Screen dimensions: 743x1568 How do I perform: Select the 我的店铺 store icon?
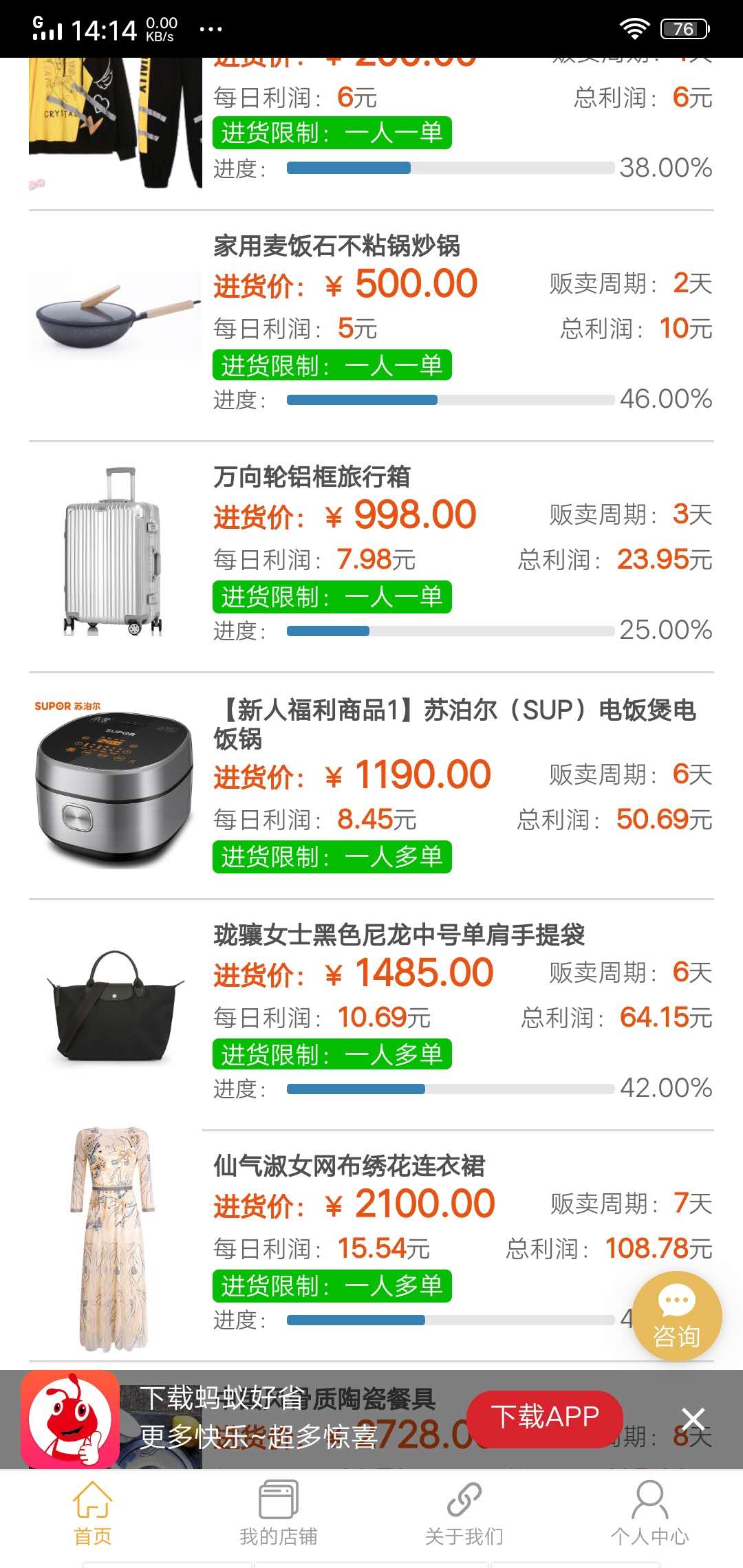279,1499
